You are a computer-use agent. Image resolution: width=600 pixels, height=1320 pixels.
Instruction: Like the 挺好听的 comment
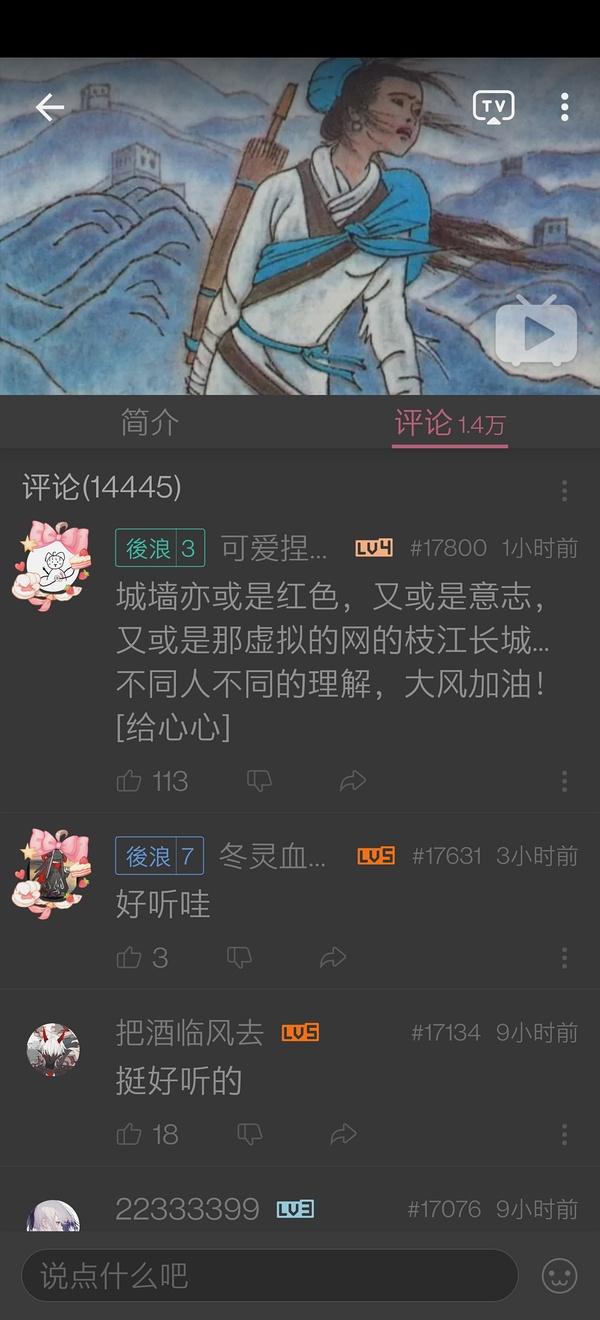point(129,1134)
